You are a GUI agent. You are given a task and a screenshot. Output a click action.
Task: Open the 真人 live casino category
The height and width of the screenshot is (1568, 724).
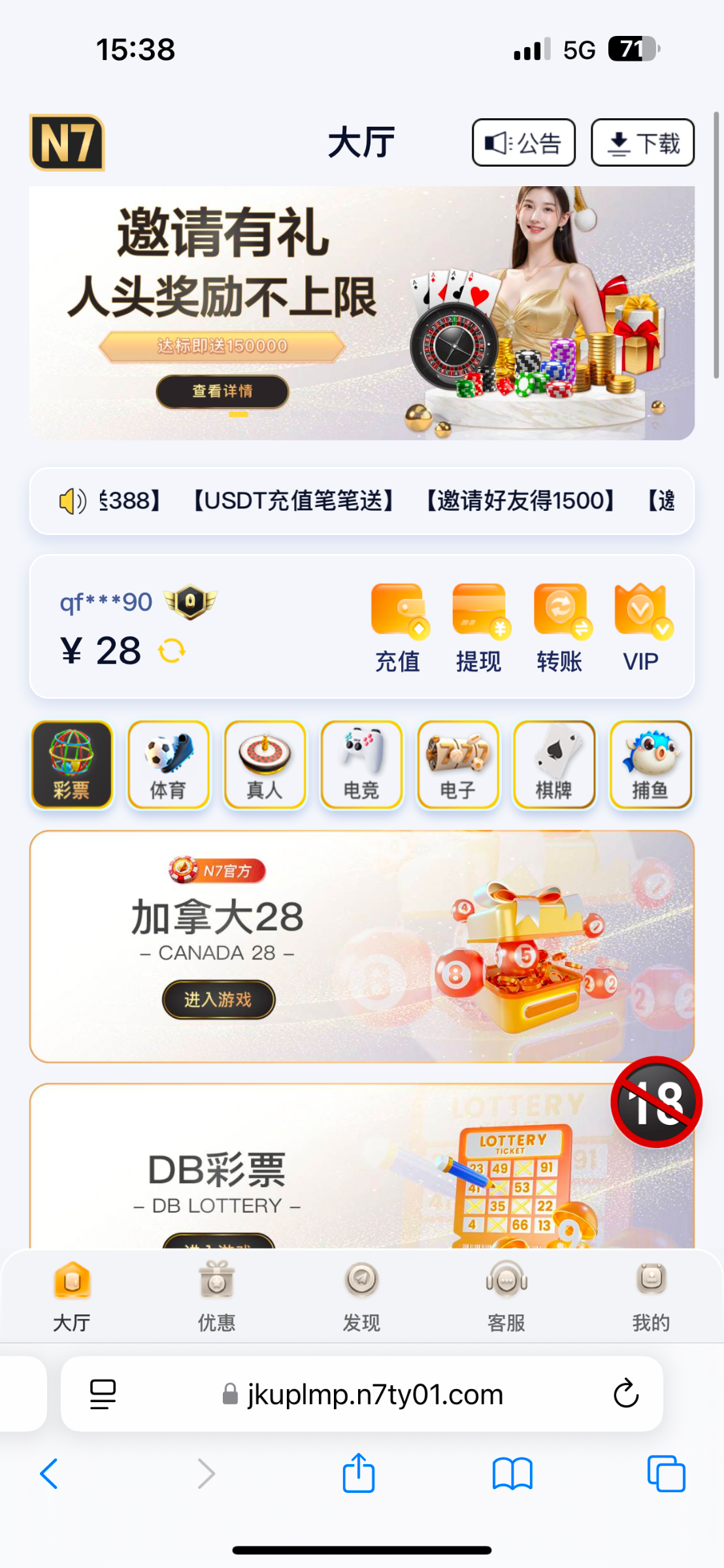(x=265, y=764)
